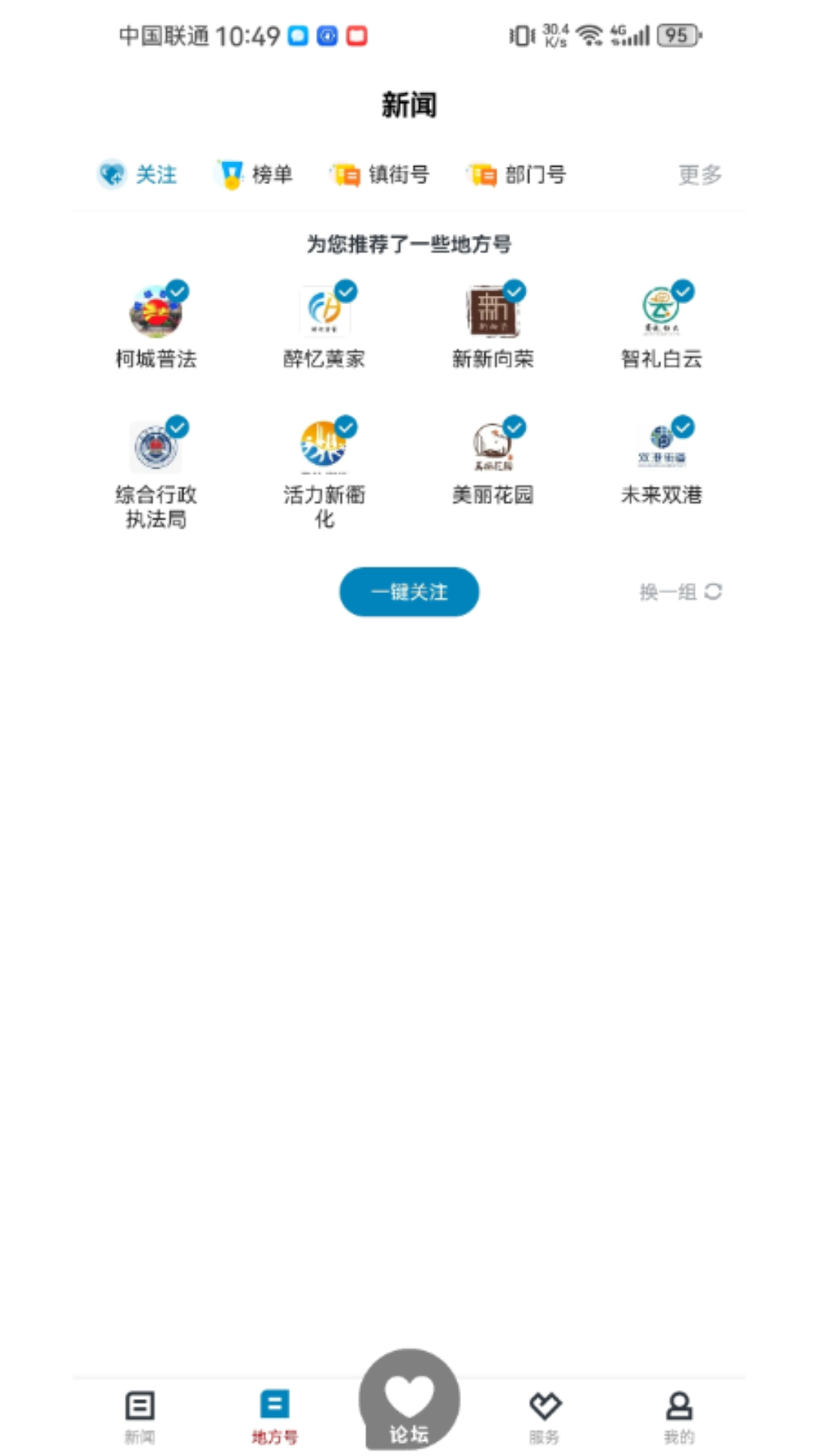Select the 活力新衢化 account
Image resolution: width=819 pixels, height=1456 pixels.
[325, 473]
